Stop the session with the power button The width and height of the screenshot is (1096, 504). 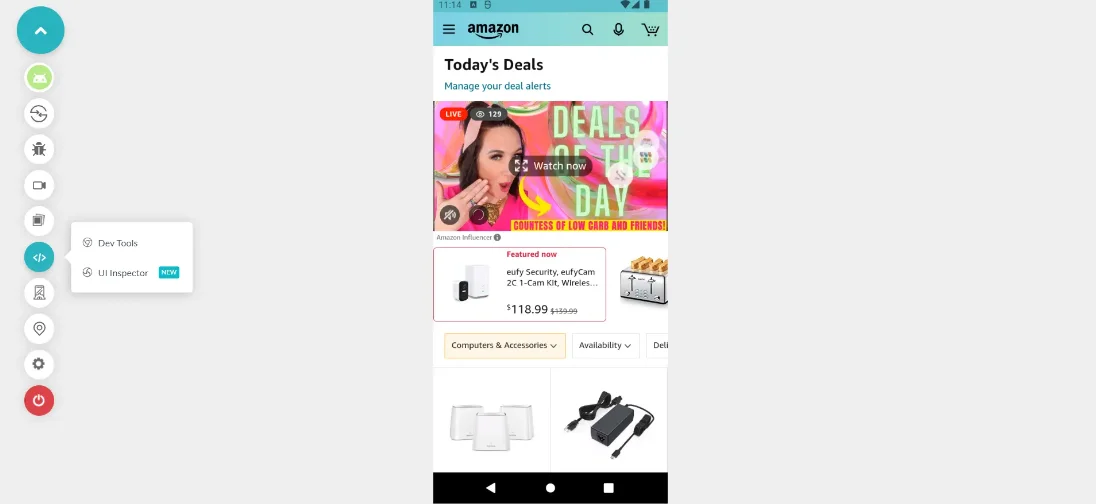[x=39, y=400]
